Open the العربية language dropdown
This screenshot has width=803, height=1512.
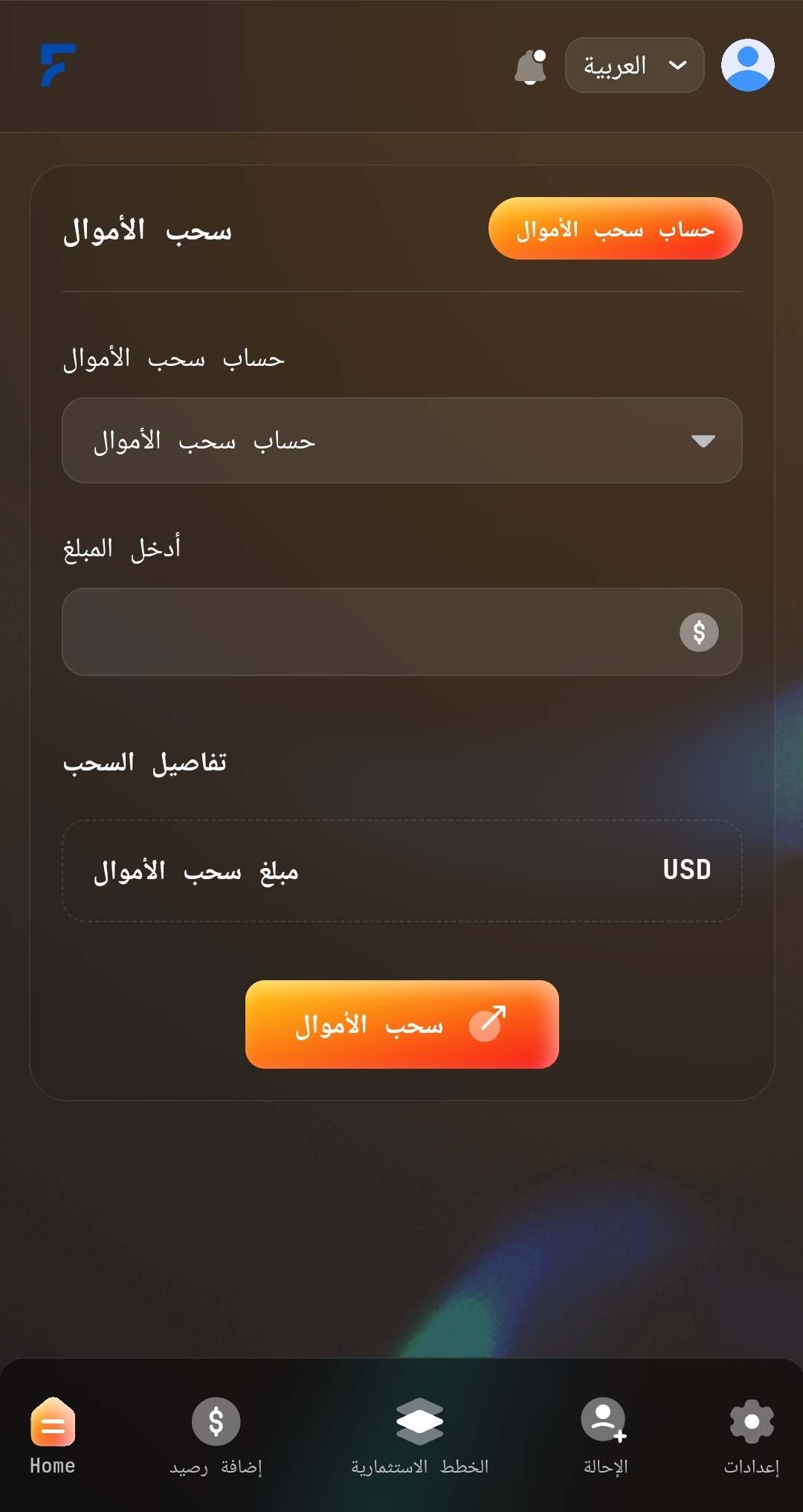click(x=634, y=65)
